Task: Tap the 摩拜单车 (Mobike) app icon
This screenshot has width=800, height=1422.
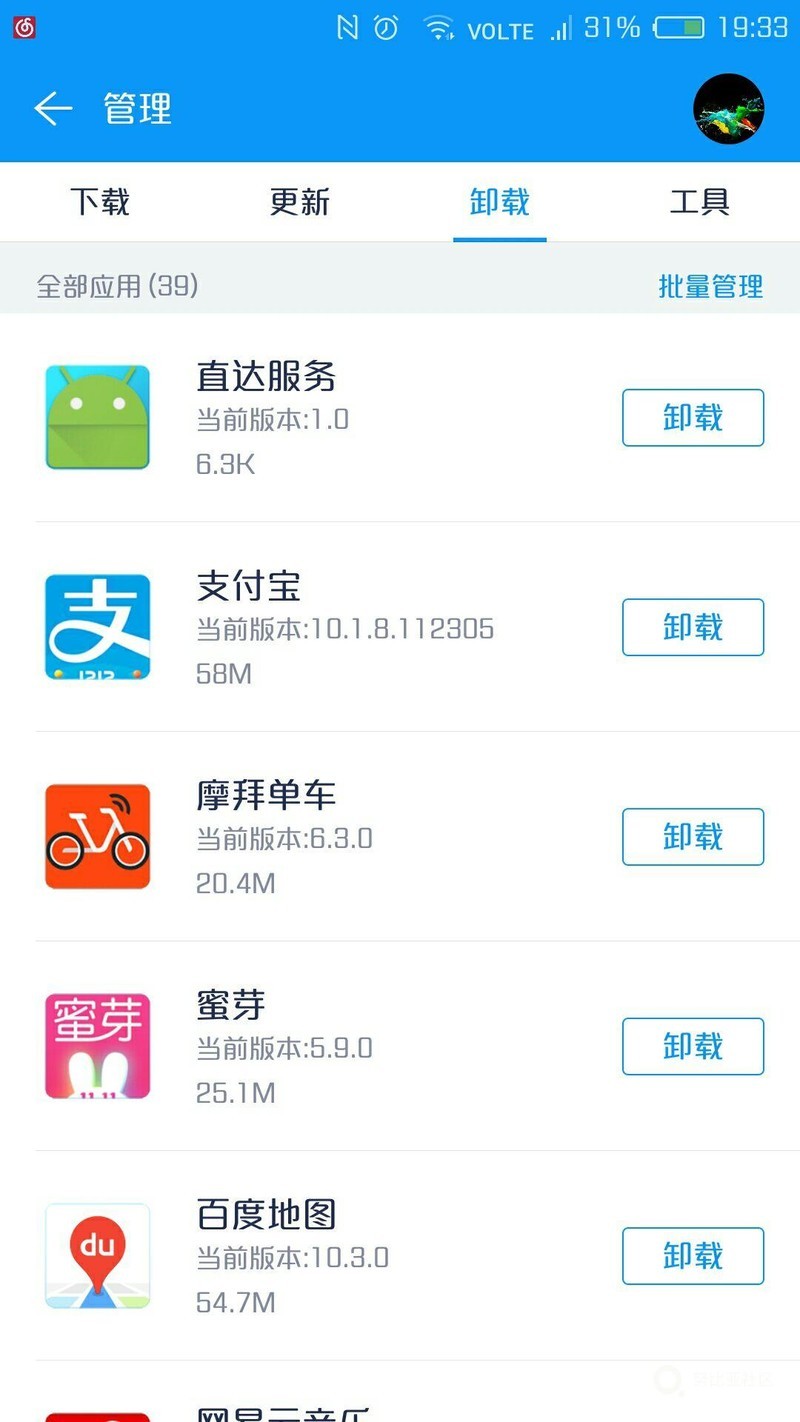Action: pos(96,836)
